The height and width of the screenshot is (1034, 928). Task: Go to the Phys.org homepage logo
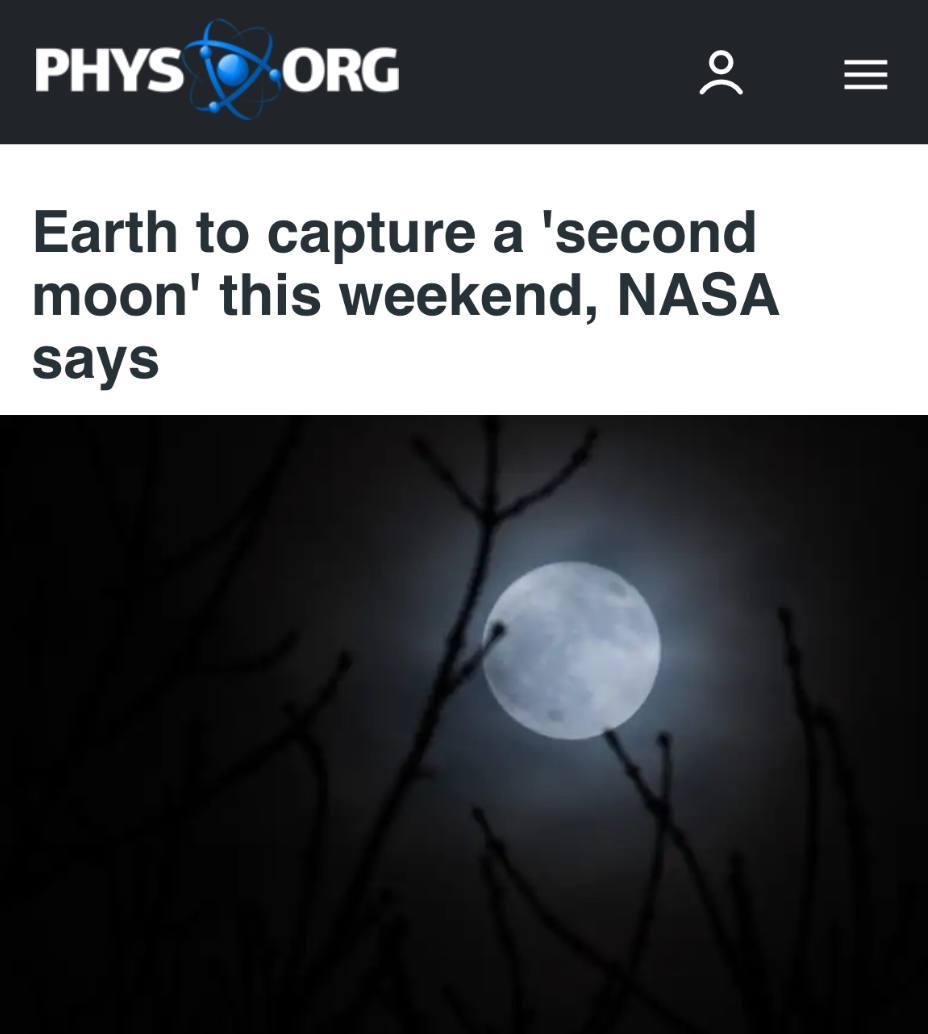pos(217,70)
